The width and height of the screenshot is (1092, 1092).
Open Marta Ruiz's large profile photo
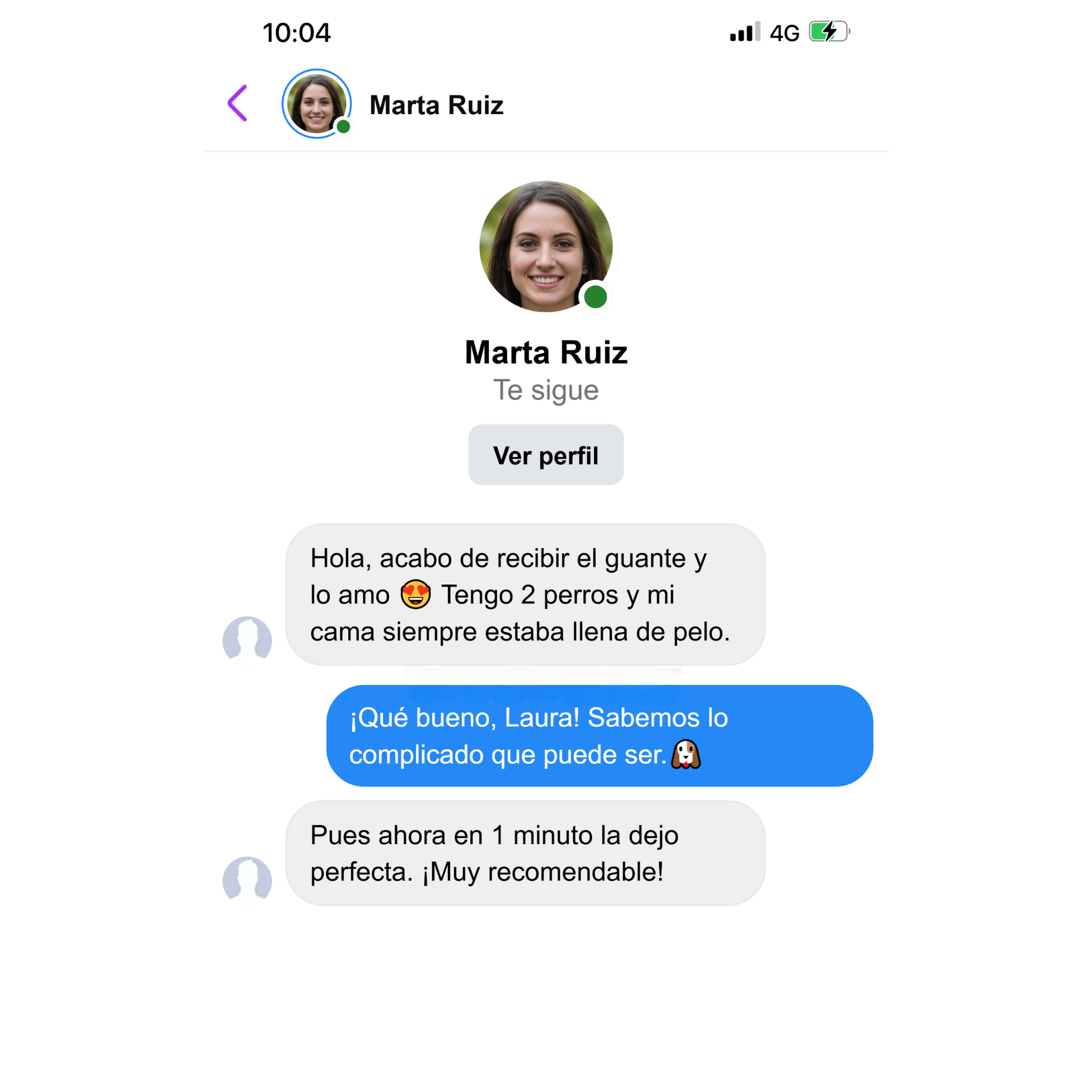(x=545, y=246)
